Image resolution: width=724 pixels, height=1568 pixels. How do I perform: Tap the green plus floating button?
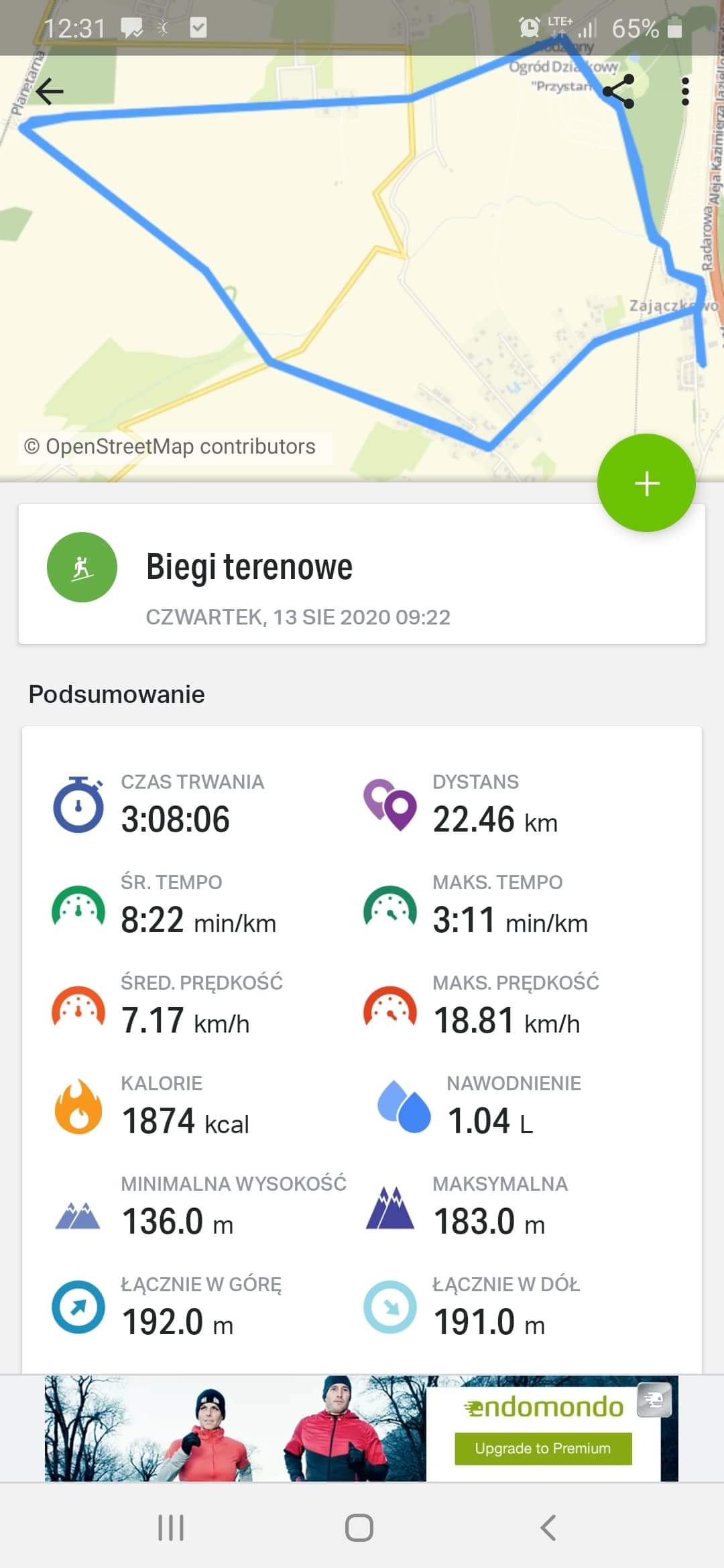coord(646,483)
